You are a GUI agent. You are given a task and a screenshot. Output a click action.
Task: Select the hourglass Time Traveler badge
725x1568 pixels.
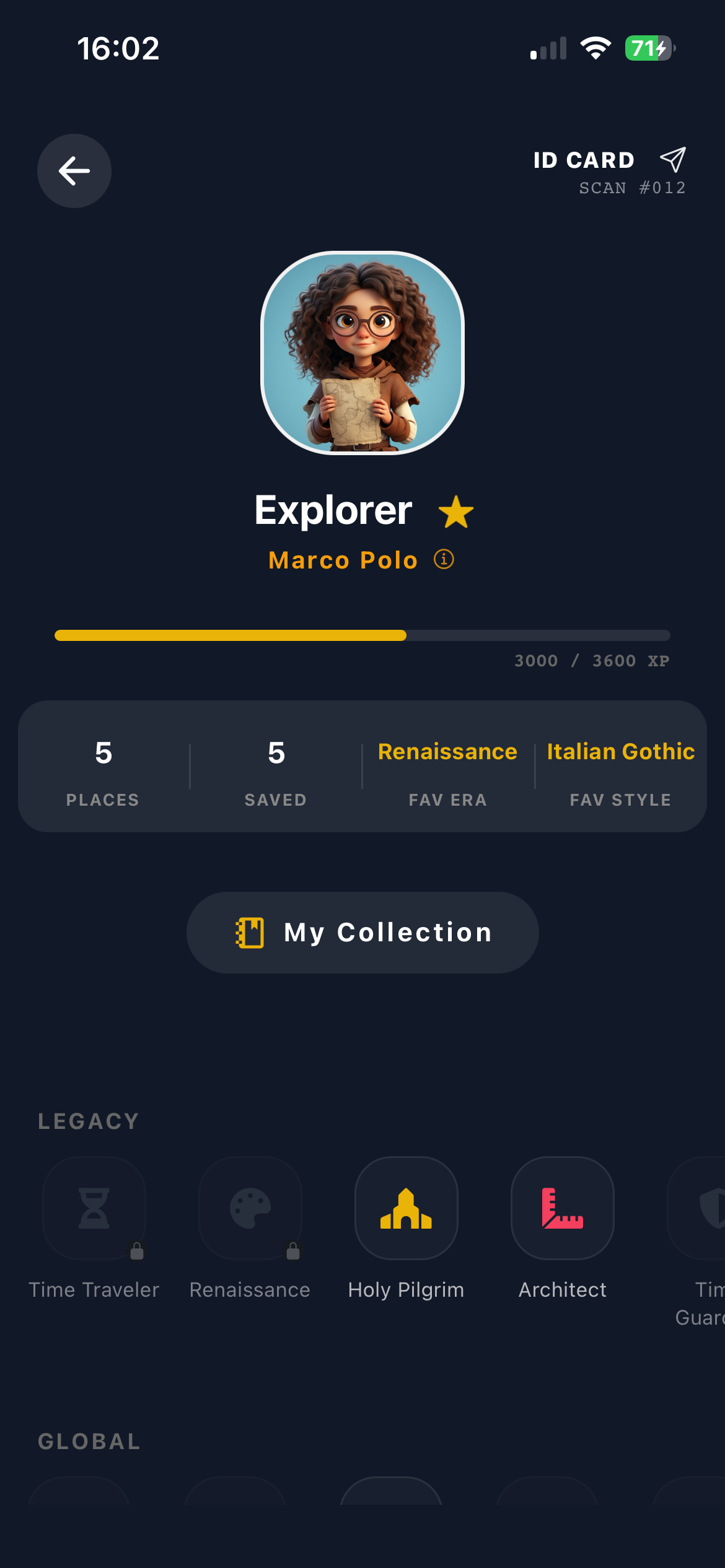point(94,1208)
